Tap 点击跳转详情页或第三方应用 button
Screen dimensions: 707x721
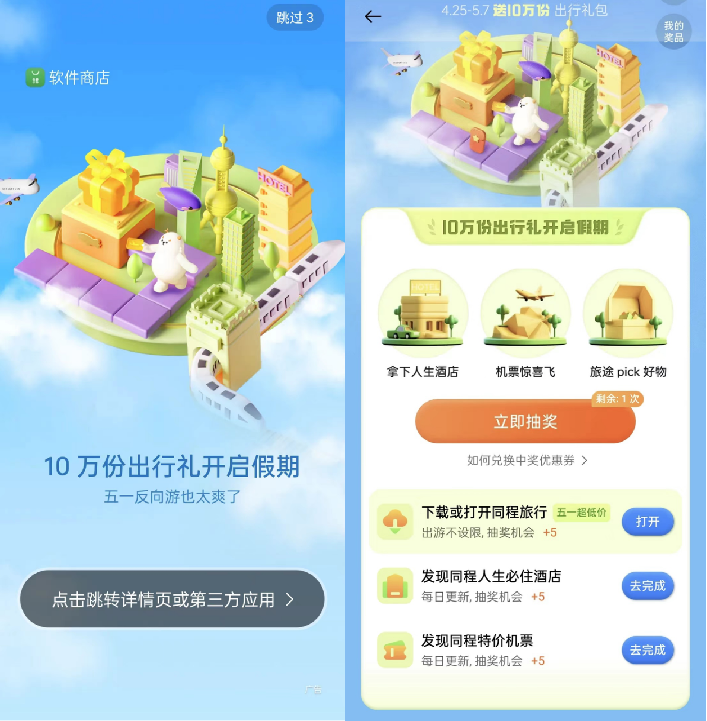coord(172,600)
